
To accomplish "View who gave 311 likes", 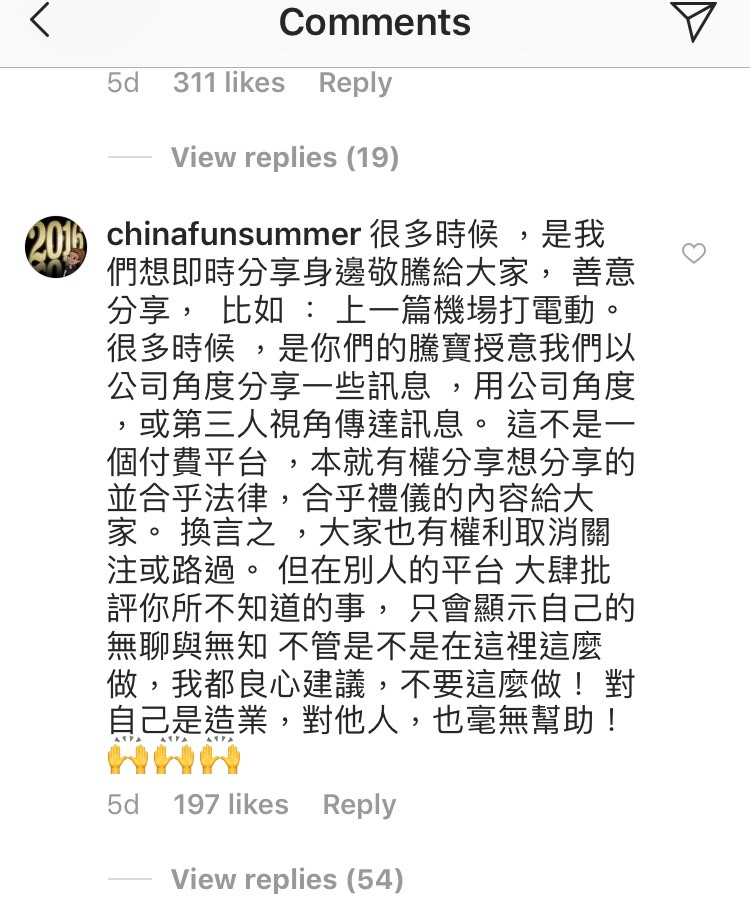I will (228, 83).
